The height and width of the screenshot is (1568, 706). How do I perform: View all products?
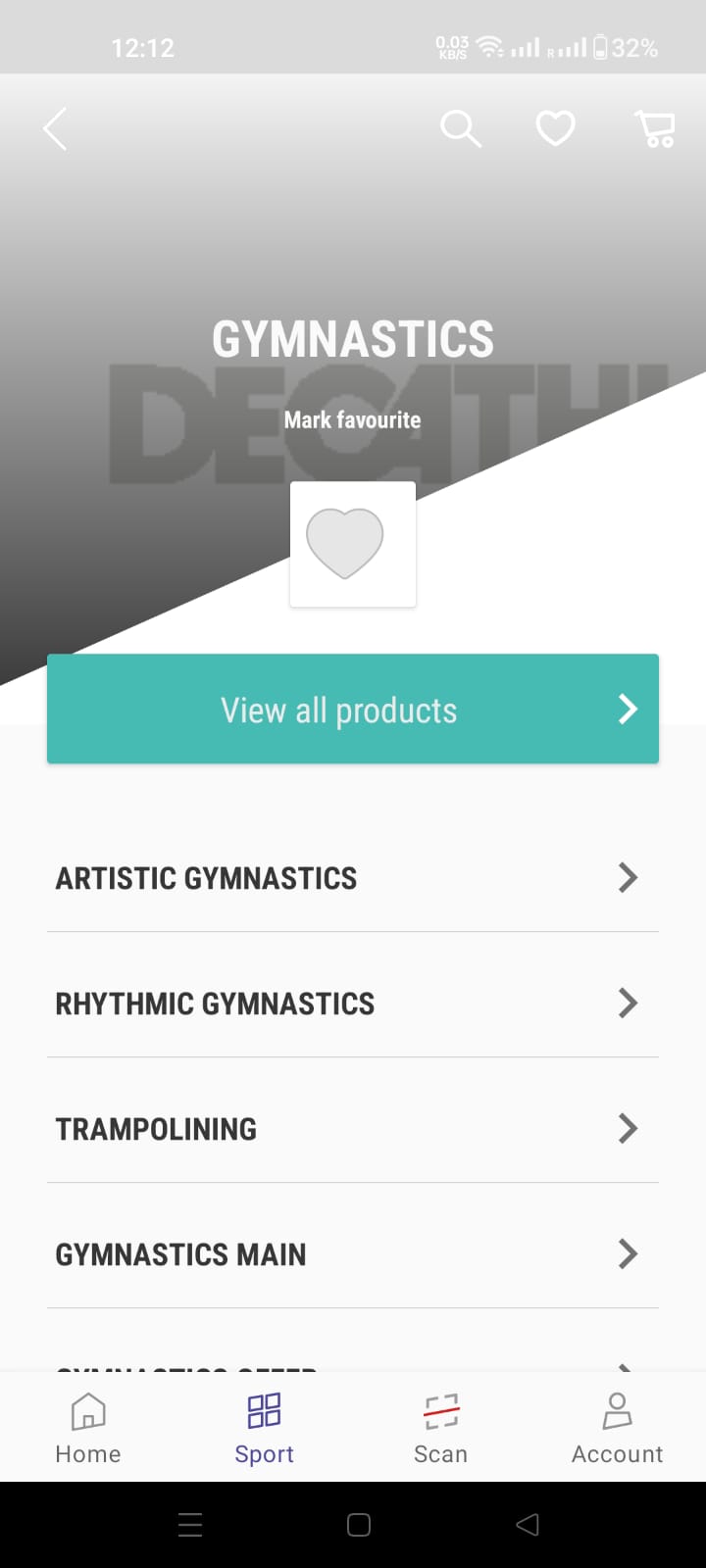pos(353,709)
